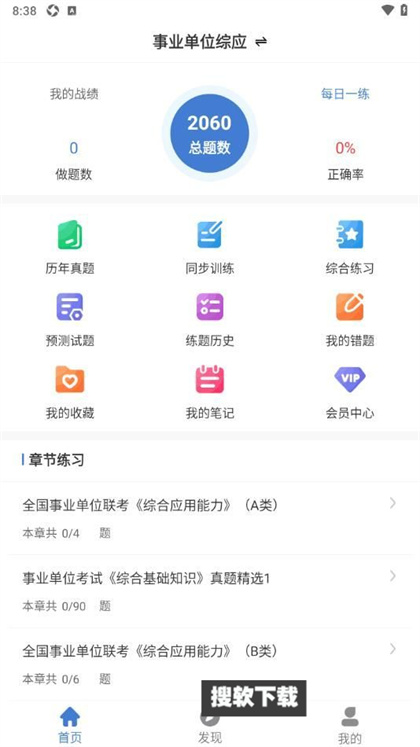The image size is (420, 747).
Task: Open 我的错题 wrong answers
Action: tap(350, 320)
